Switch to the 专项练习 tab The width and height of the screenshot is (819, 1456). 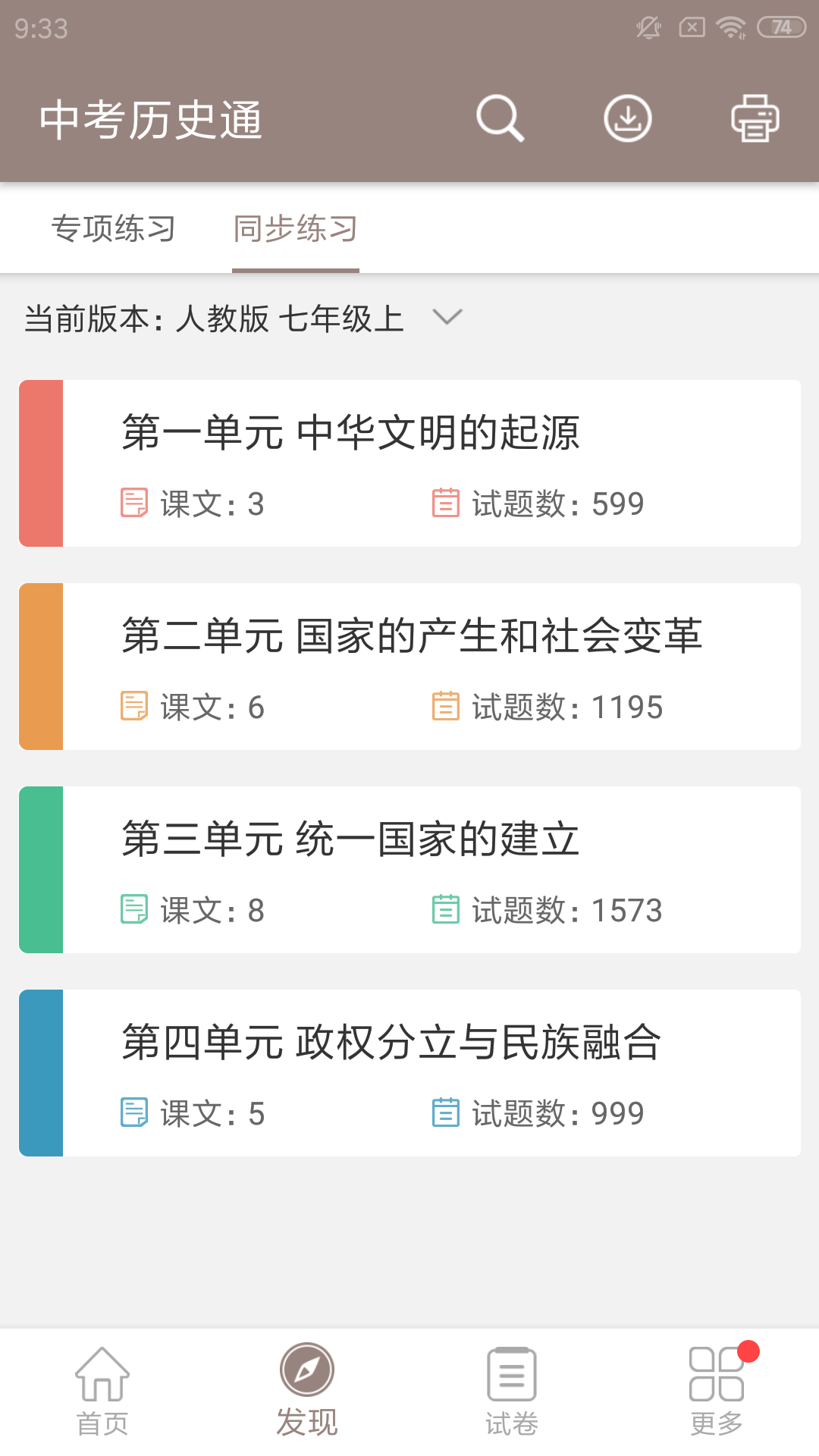(x=114, y=228)
